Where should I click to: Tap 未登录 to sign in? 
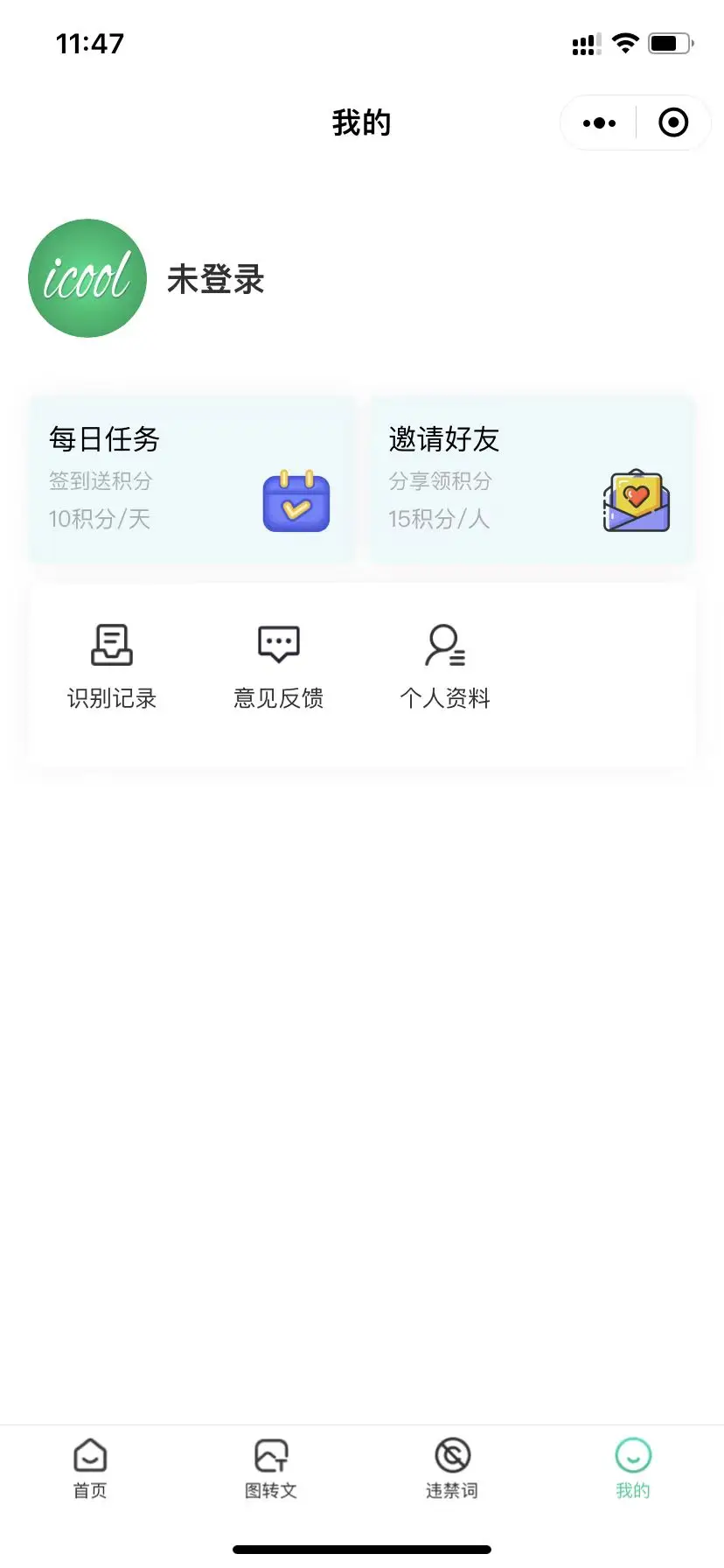216,280
